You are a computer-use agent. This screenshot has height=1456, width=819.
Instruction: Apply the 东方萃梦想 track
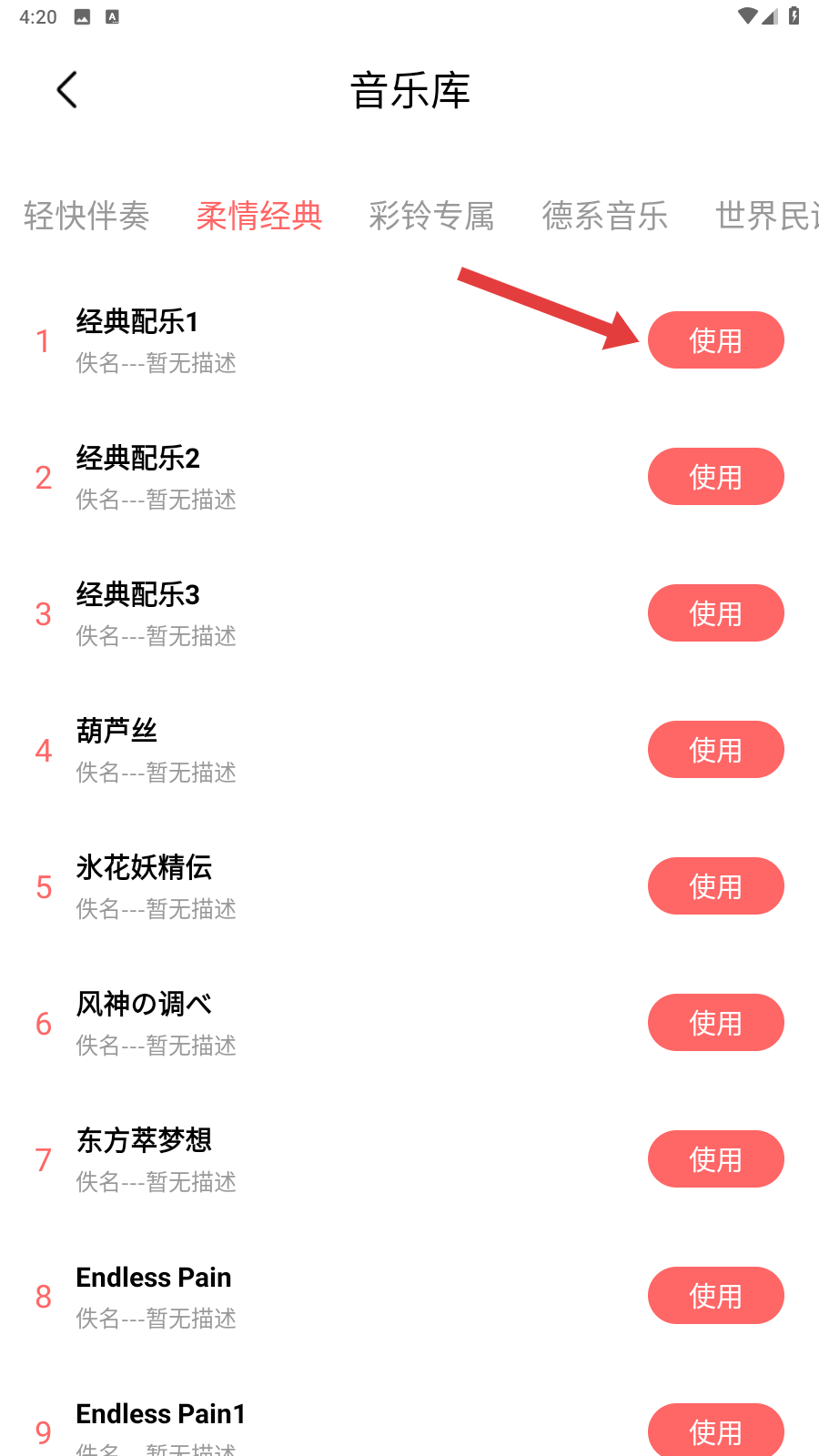coord(715,1159)
